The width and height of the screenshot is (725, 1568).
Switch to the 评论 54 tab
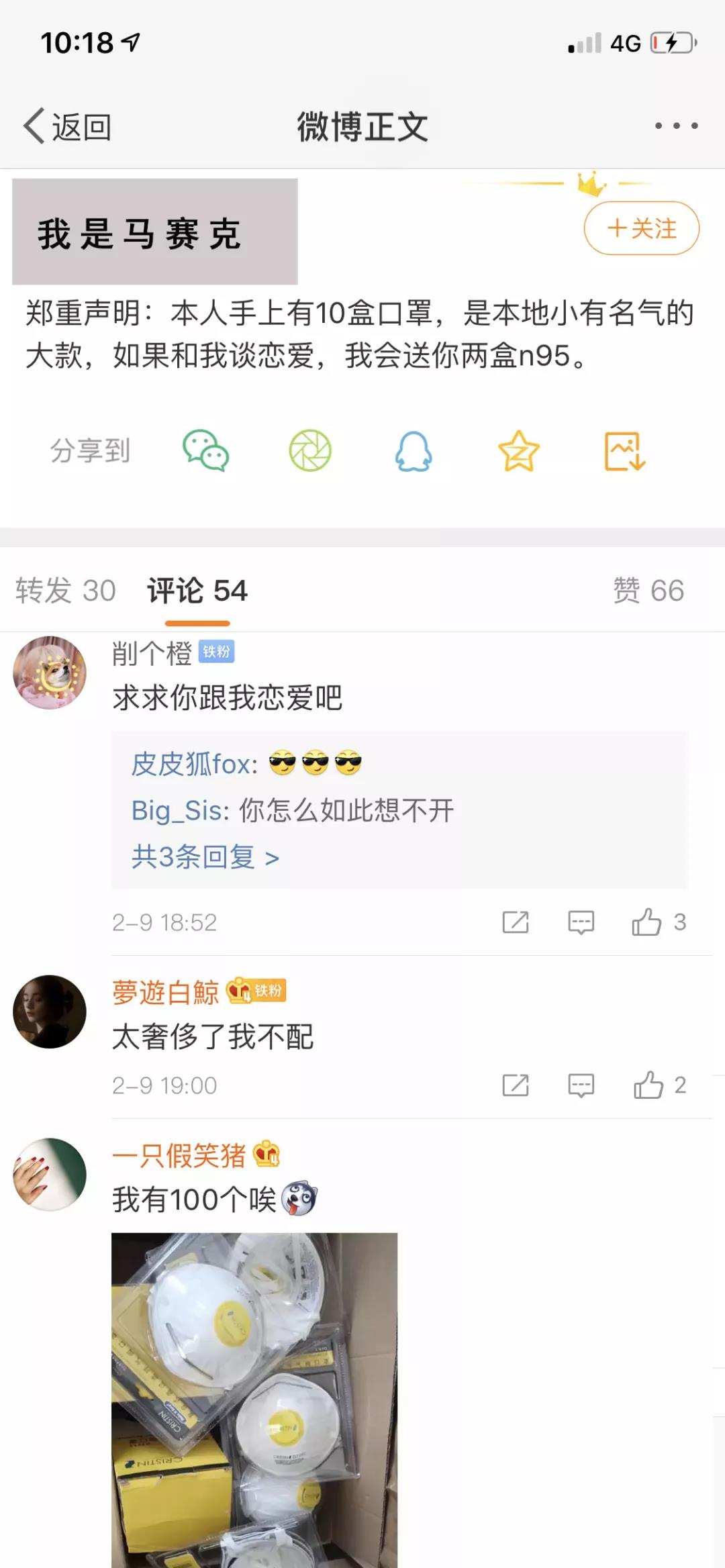click(197, 591)
